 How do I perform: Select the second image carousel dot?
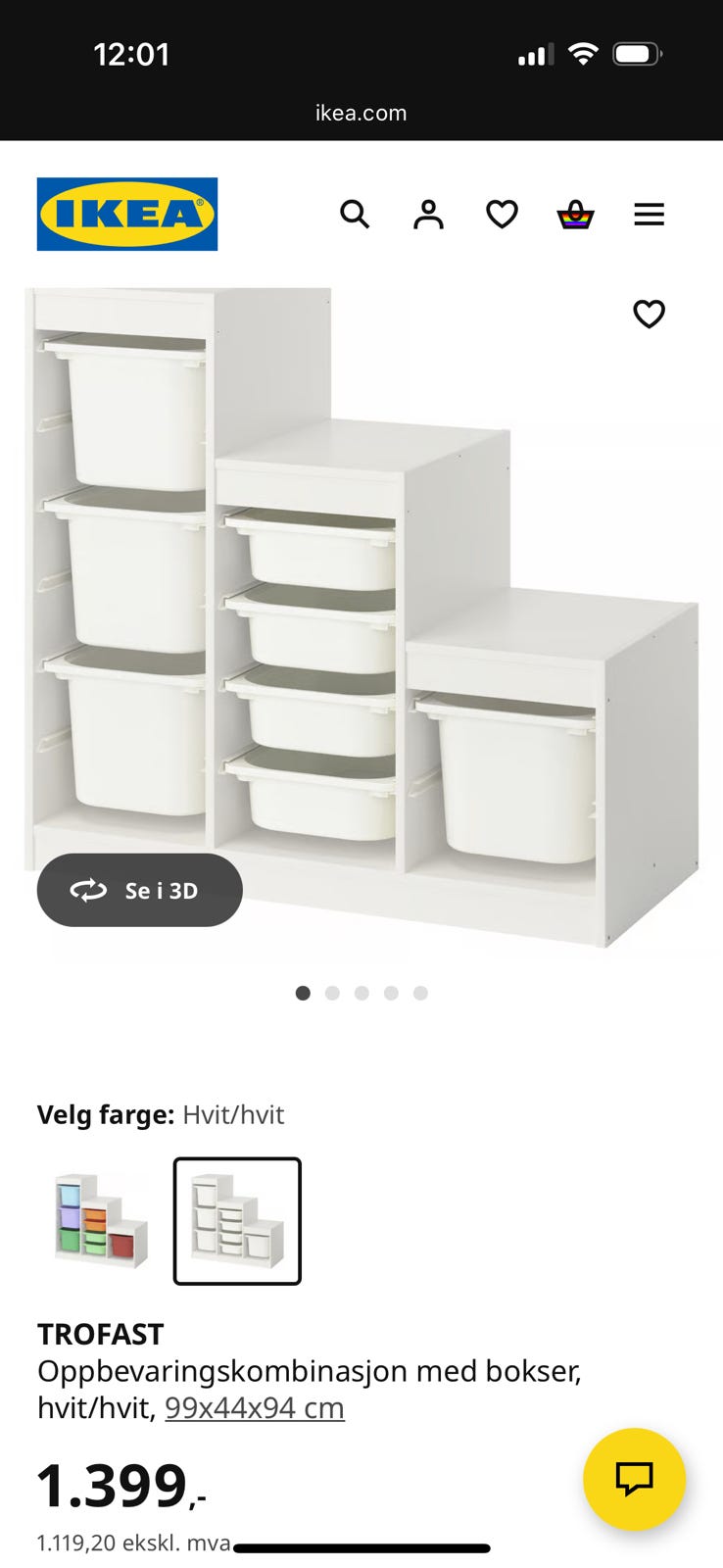pos(333,993)
